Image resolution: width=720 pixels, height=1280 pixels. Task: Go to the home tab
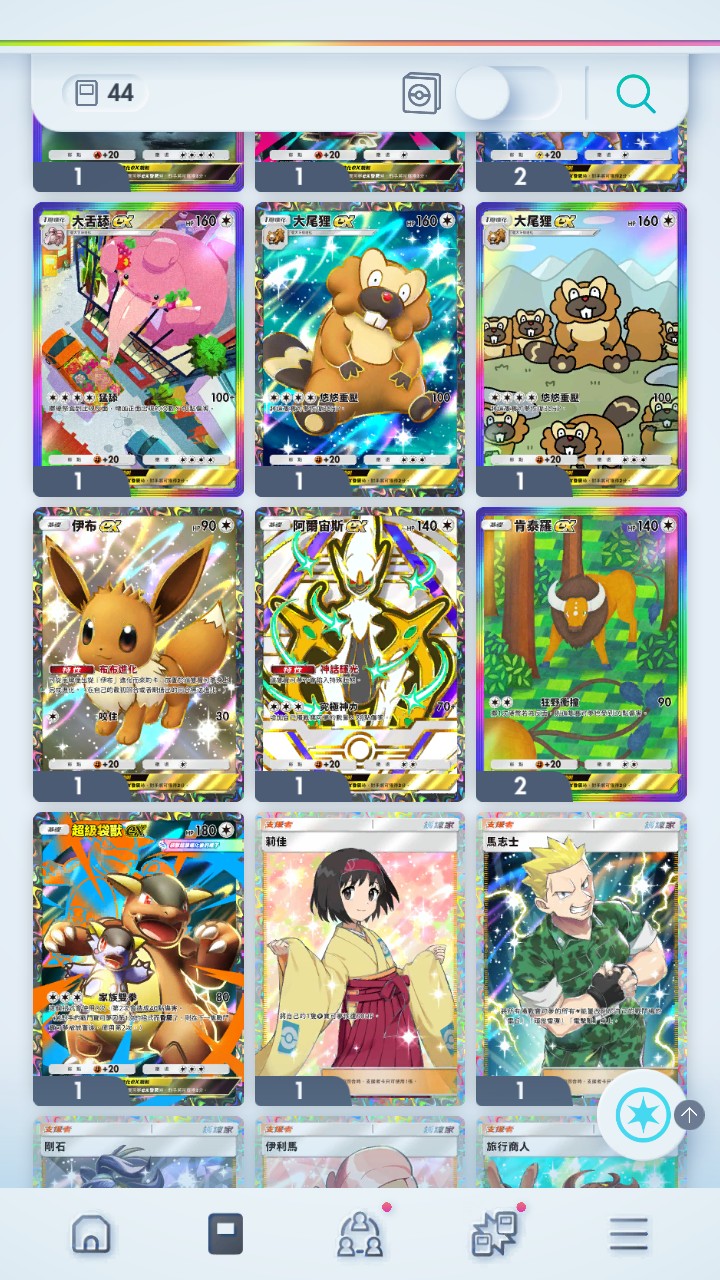(x=91, y=1235)
